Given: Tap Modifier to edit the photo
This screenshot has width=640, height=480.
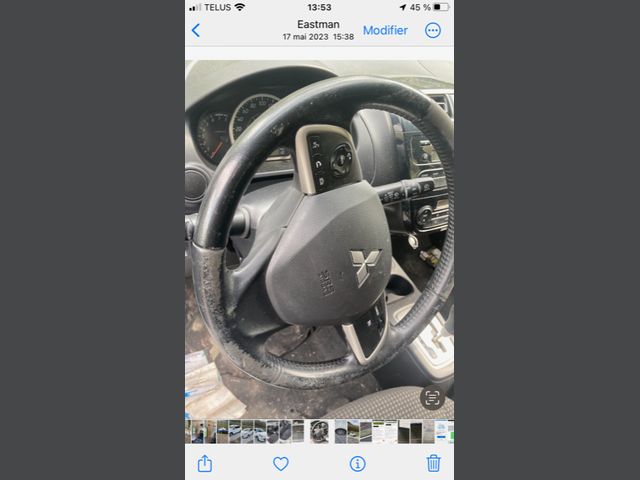Looking at the screenshot, I should coord(385,30).
